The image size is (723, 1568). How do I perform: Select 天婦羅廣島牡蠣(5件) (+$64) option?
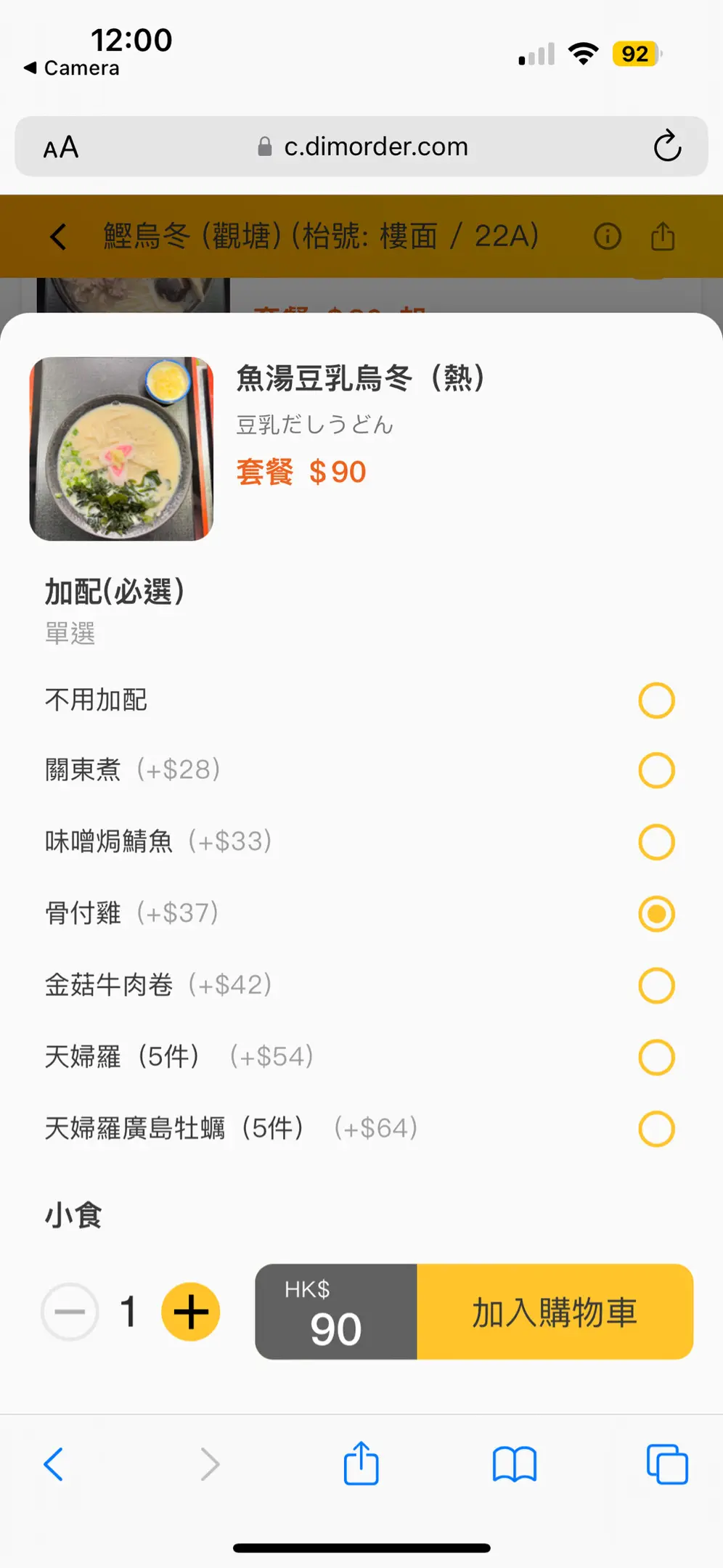(x=656, y=1129)
